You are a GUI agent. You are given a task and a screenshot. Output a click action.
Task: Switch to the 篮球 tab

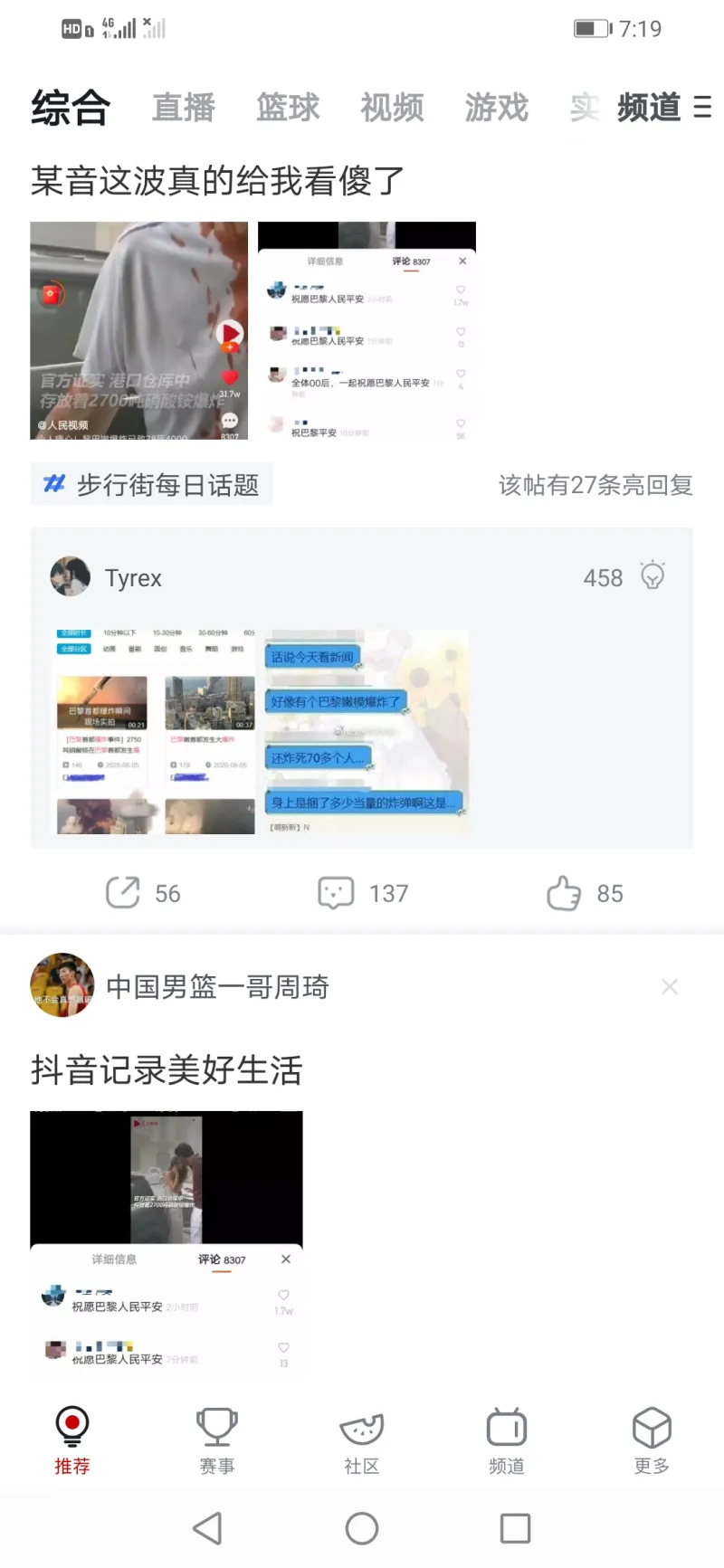[x=288, y=108]
